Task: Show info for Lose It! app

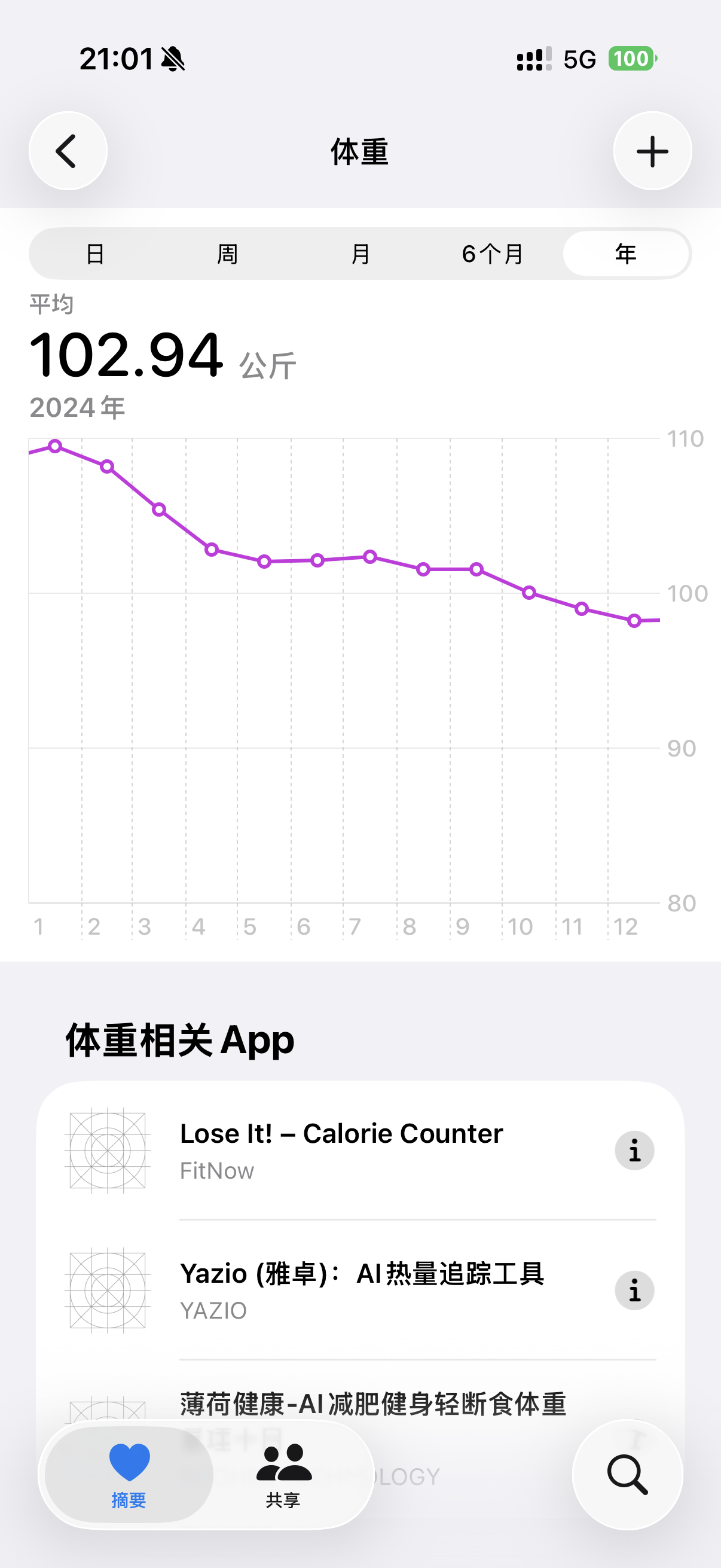Action: point(634,1151)
